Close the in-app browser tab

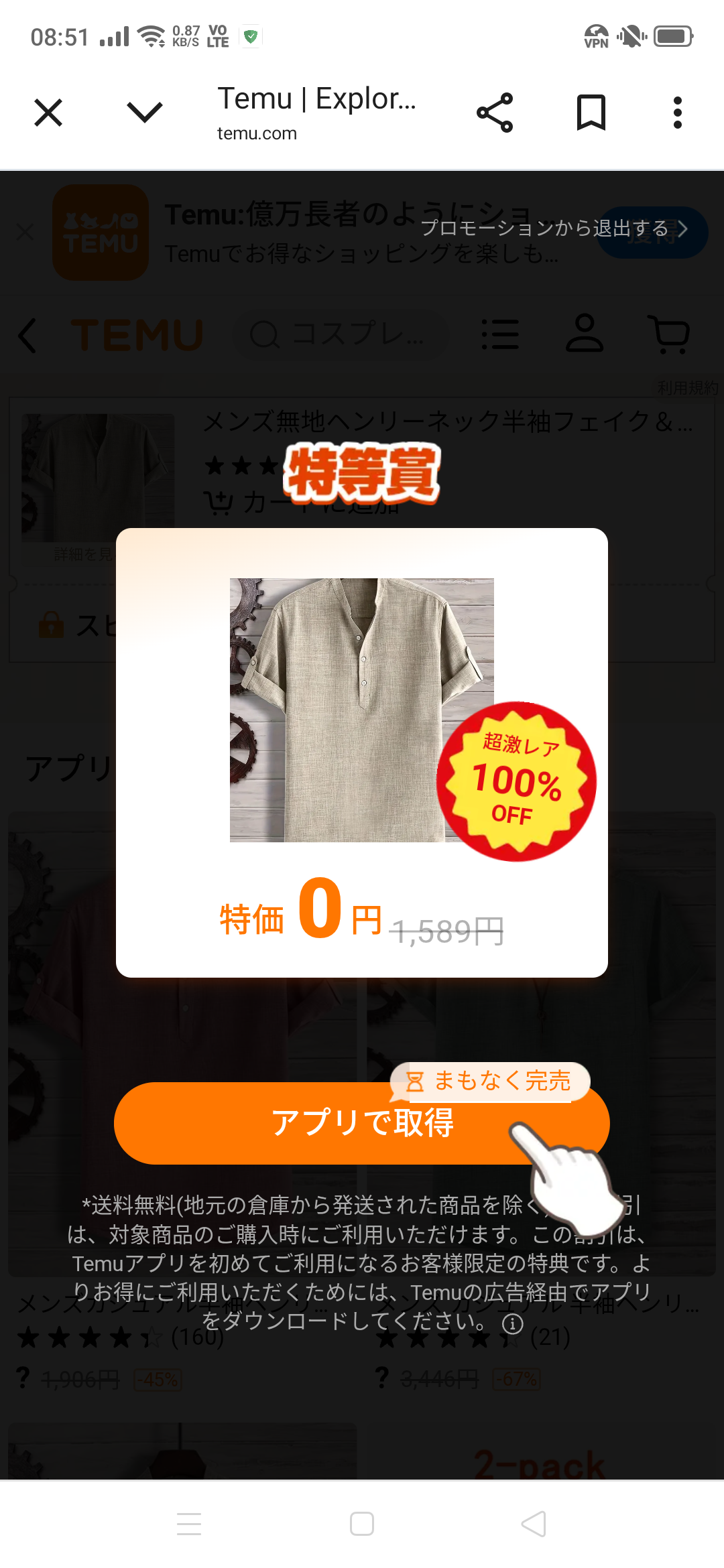coord(48,113)
